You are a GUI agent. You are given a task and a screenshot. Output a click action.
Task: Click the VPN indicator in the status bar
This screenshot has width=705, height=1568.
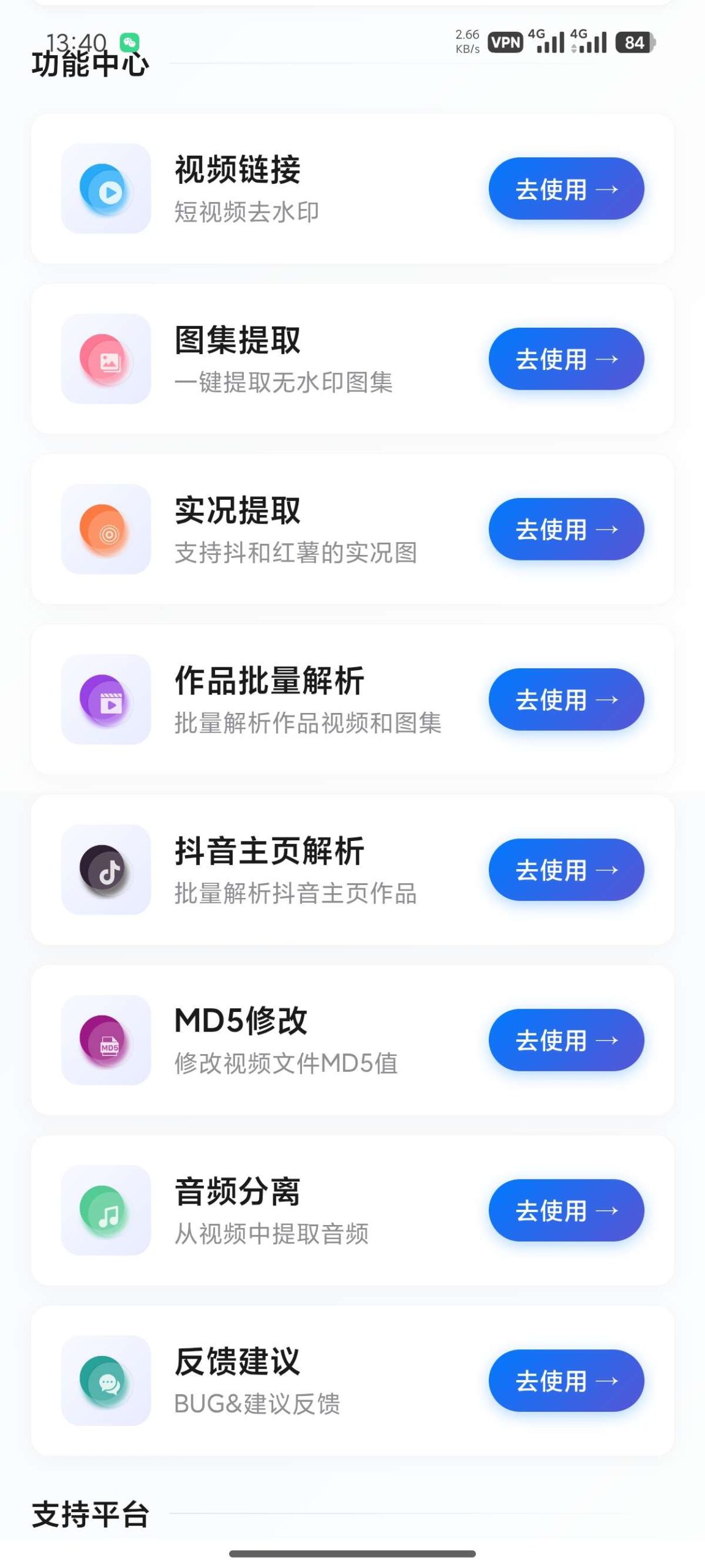click(x=504, y=42)
